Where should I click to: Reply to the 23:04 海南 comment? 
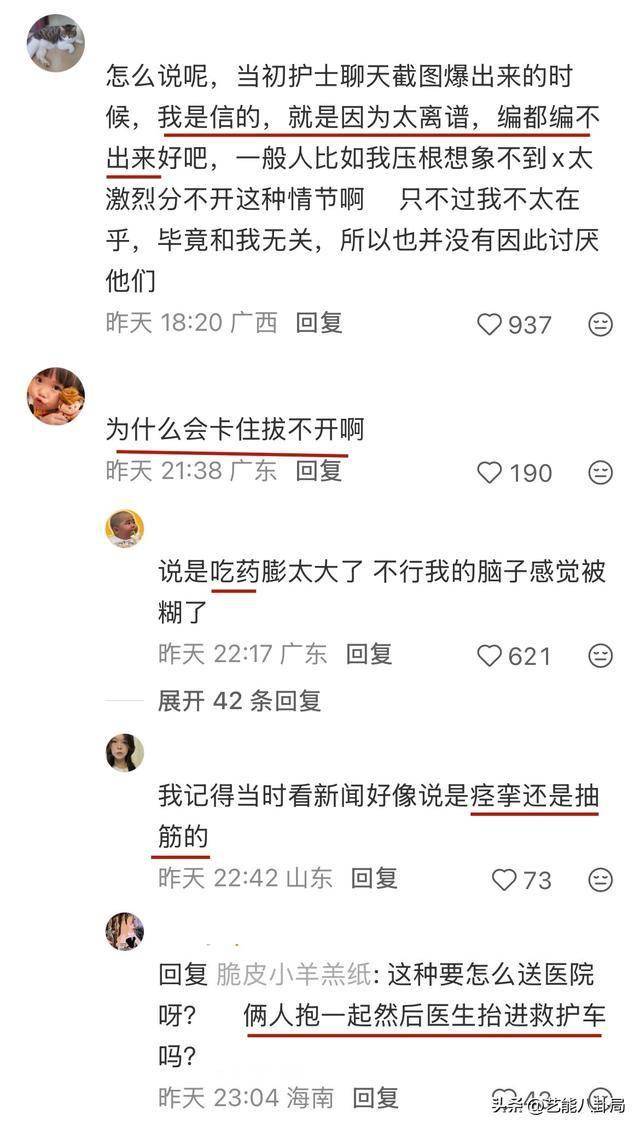pos(375,1097)
